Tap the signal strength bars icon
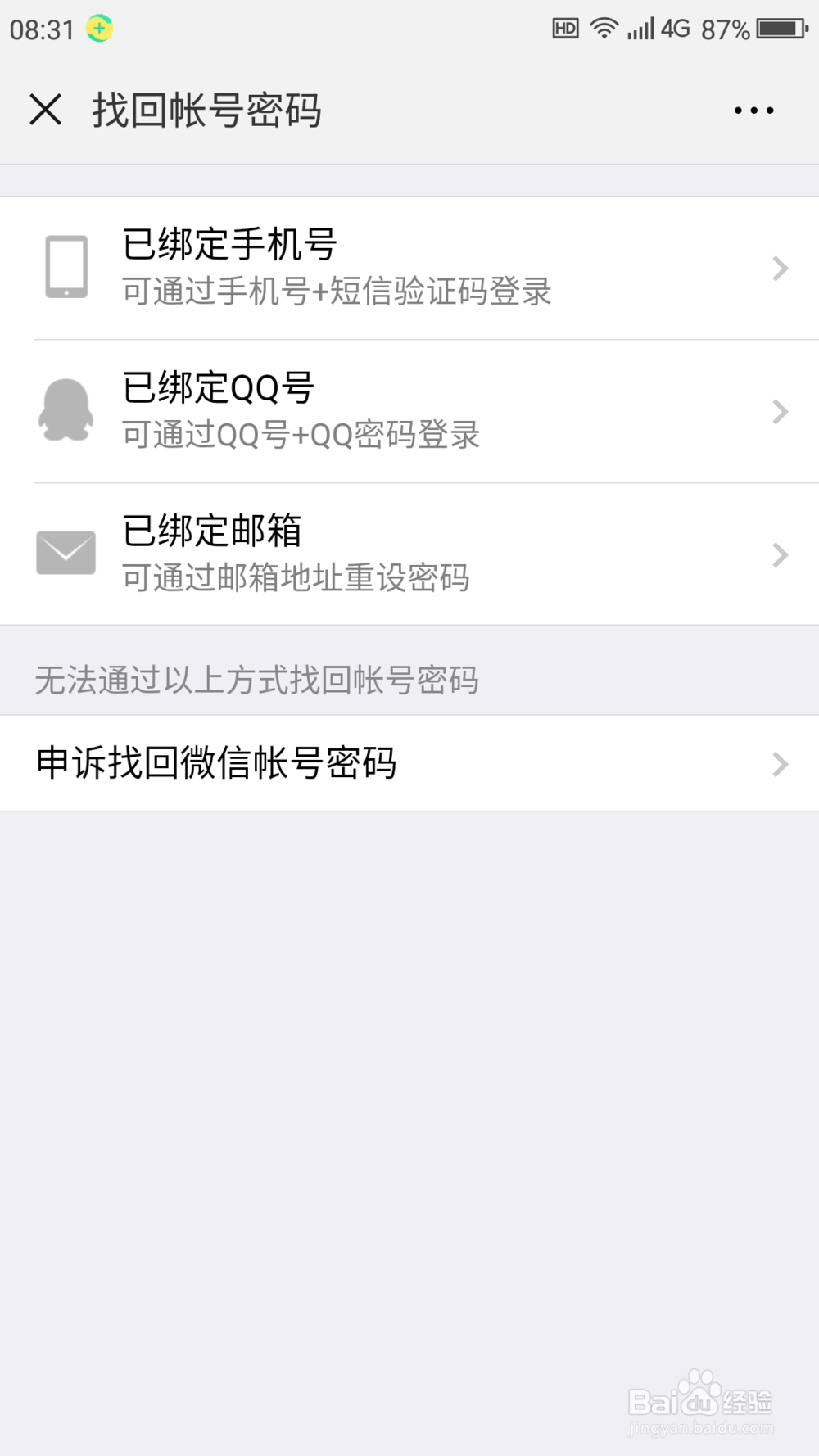The width and height of the screenshot is (819, 1456). [640, 27]
